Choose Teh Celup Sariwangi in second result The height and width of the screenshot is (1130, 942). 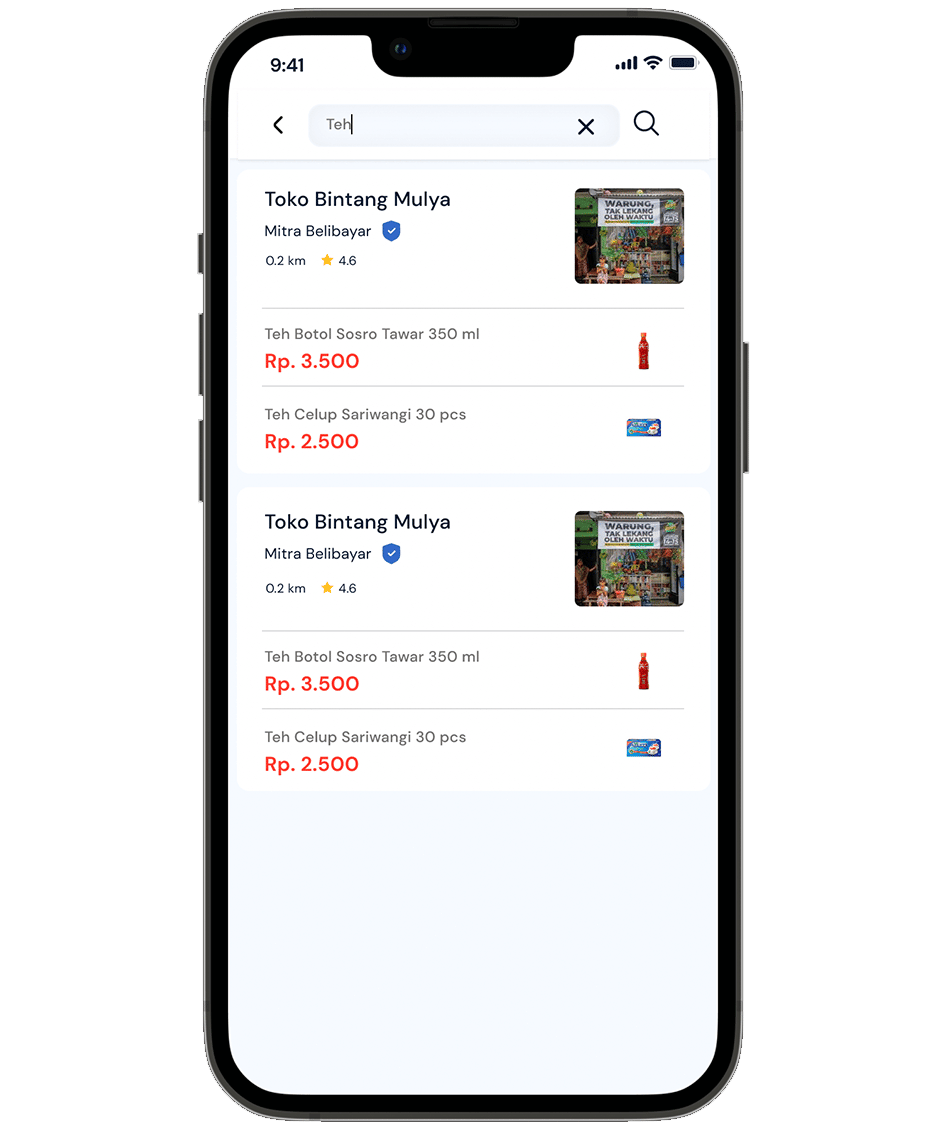(365, 750)
